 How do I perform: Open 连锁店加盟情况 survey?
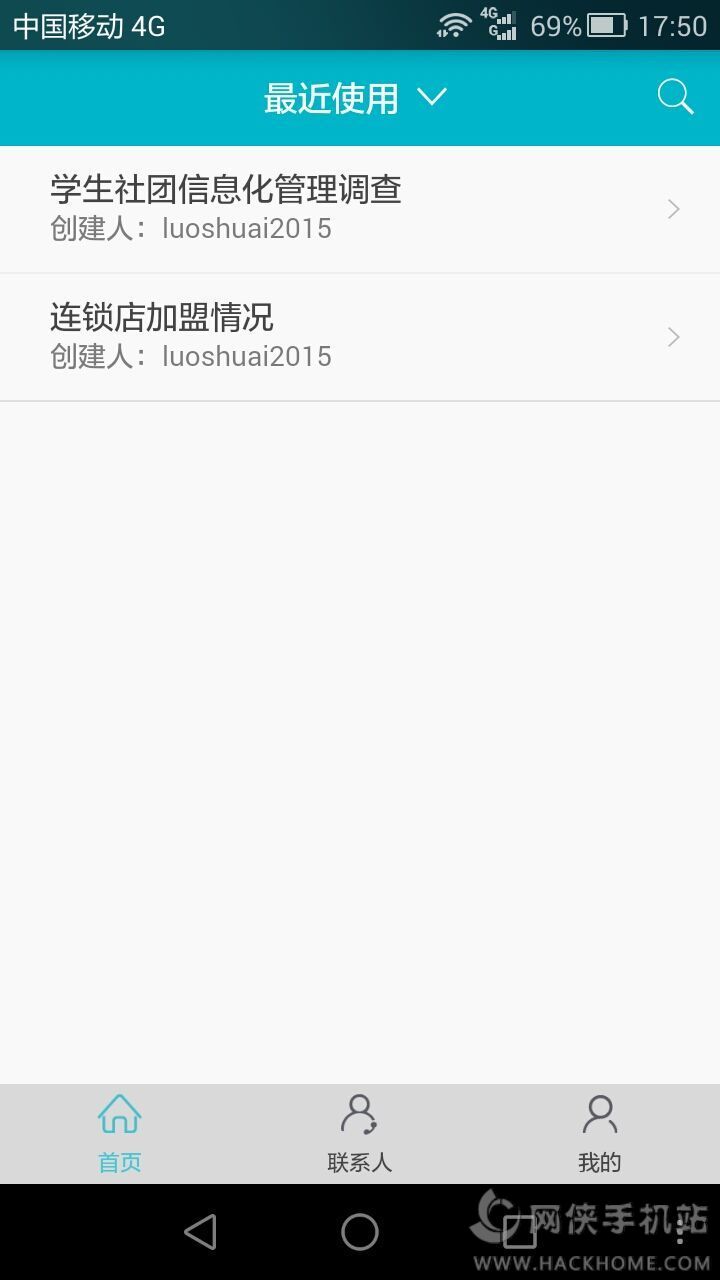[360, 337]
